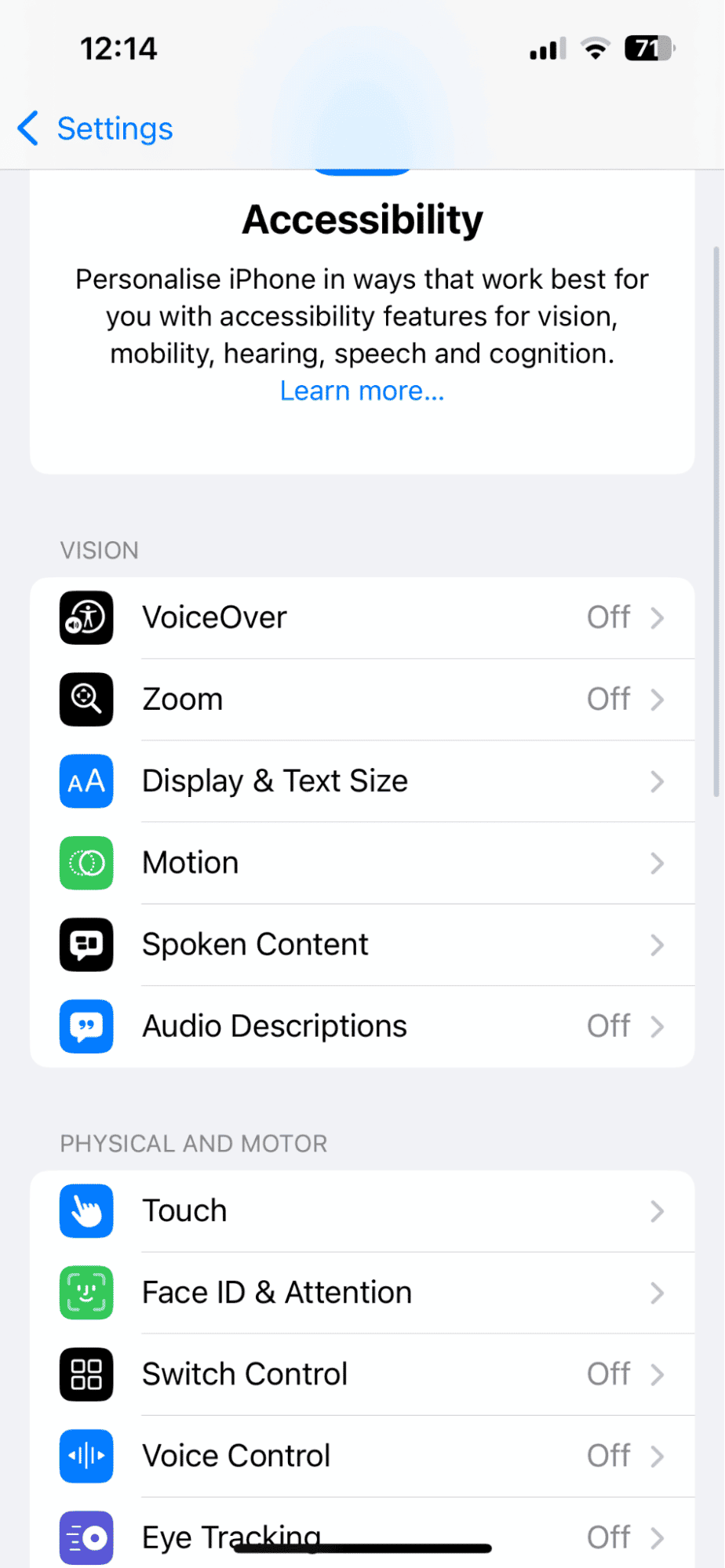Select the Touch hand icon
Screen dimensions: 725x1568
point(86,1211)
